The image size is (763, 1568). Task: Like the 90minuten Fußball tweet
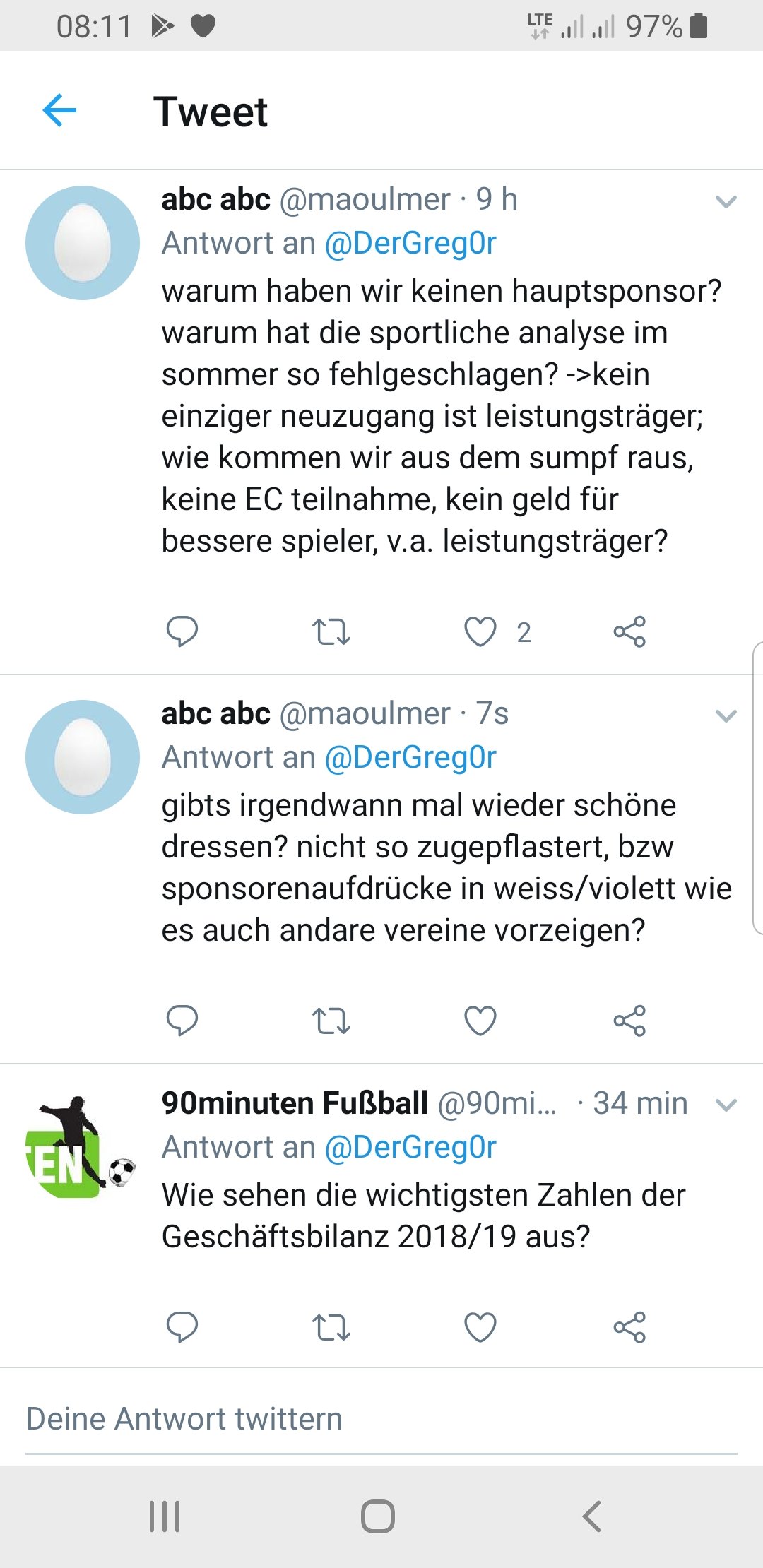[x=480, y=1327]
